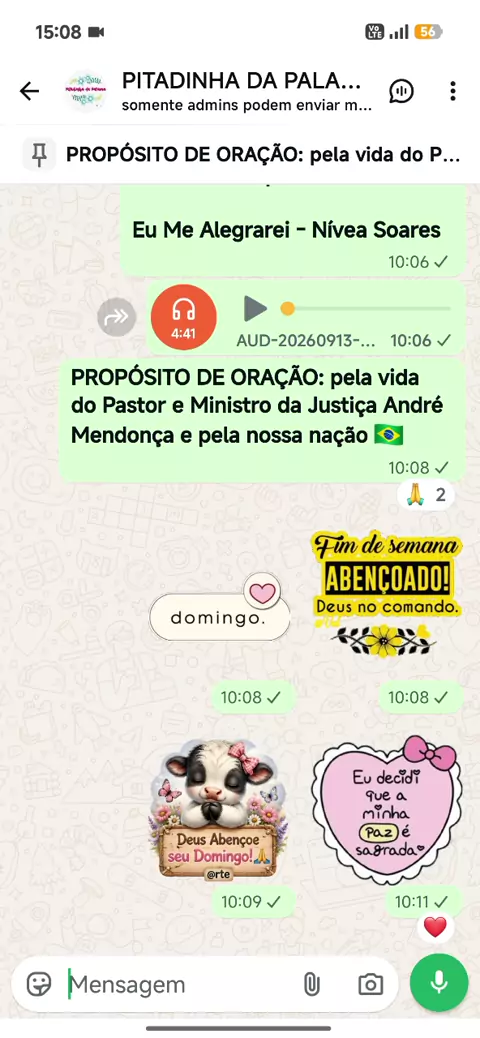View the red heart reaction

[x=435, y=927]
